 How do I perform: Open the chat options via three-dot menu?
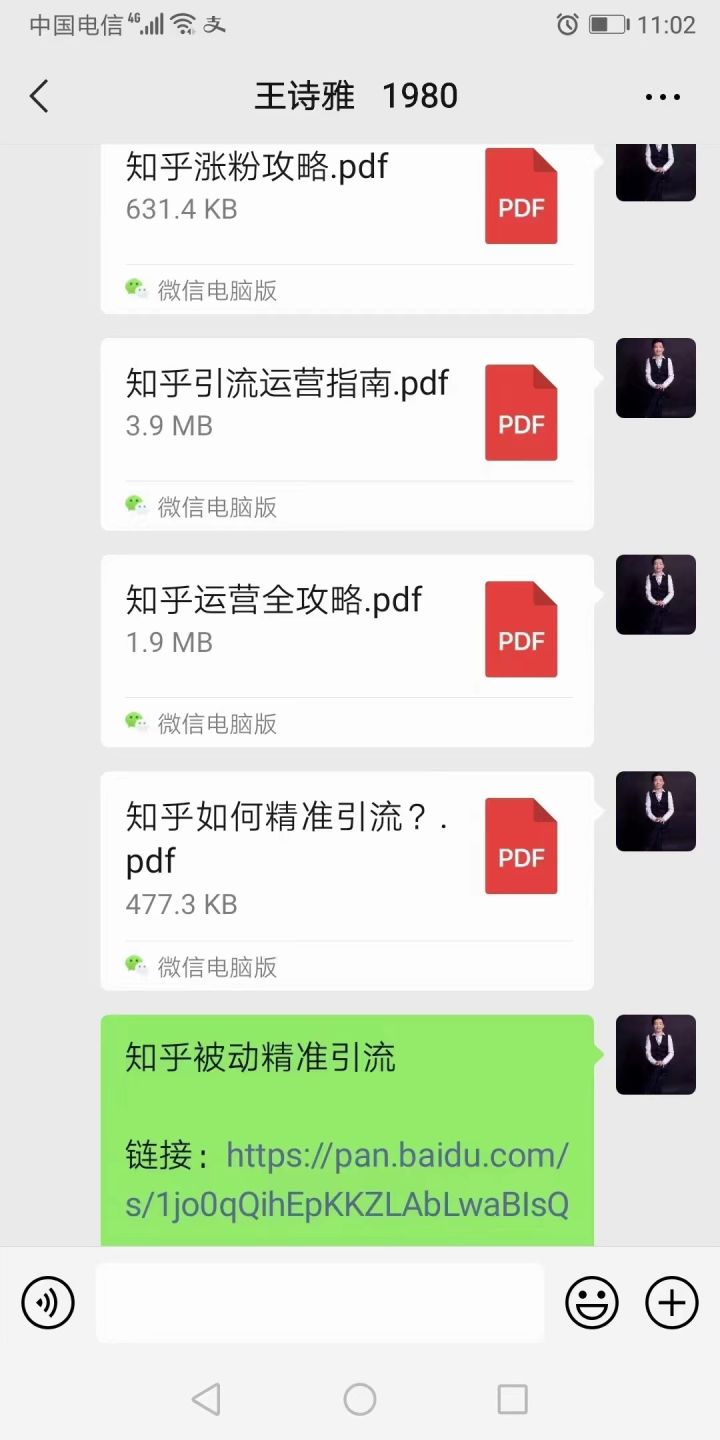(663, 95)
